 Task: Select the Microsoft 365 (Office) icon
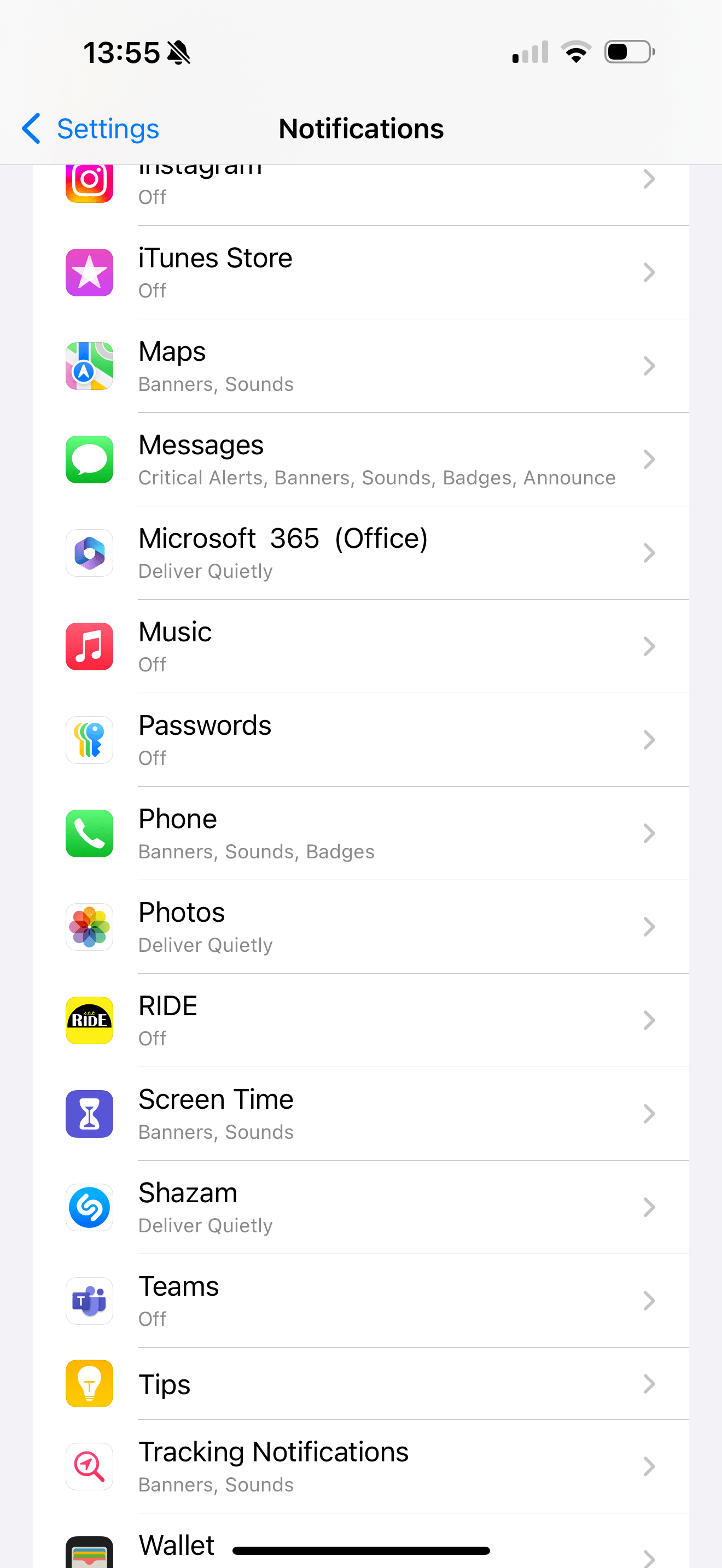tap(89, 553)
